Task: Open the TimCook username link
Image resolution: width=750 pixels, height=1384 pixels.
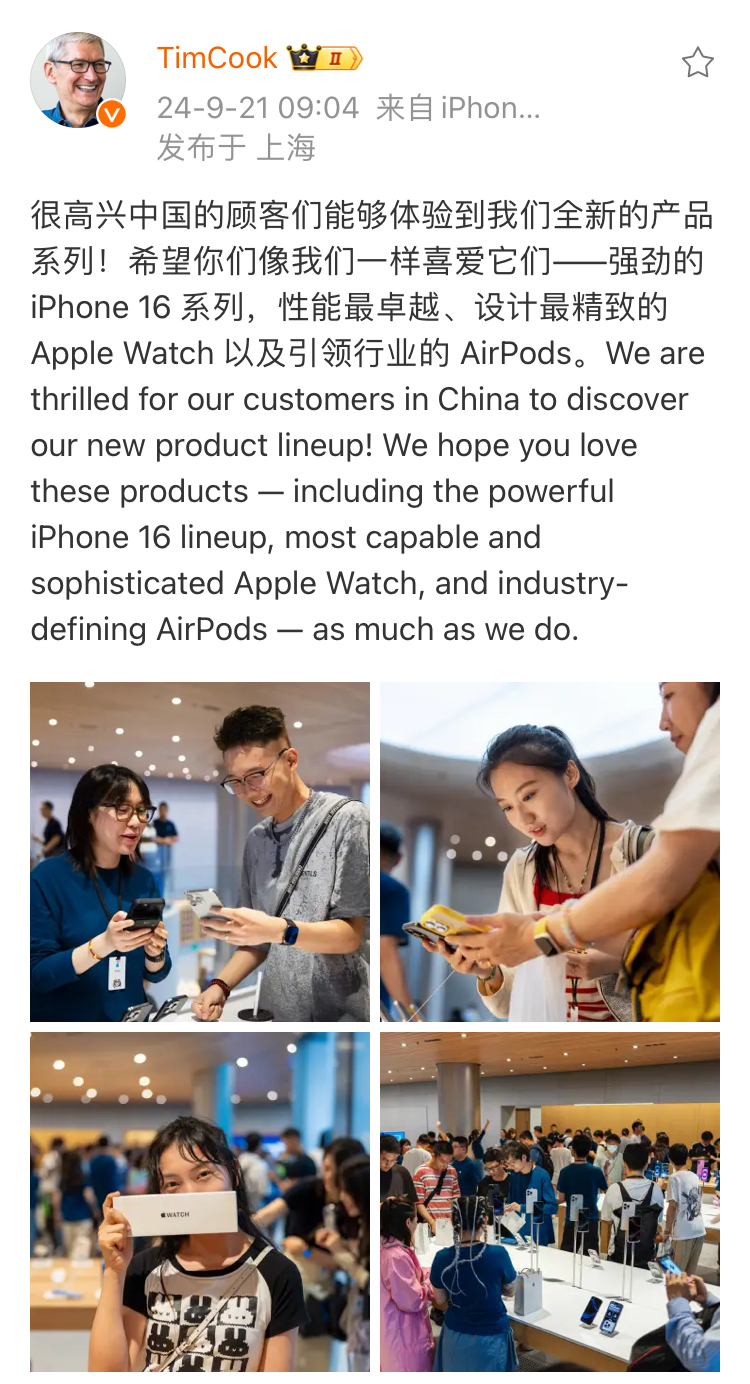Action: [x=217, y=58]
